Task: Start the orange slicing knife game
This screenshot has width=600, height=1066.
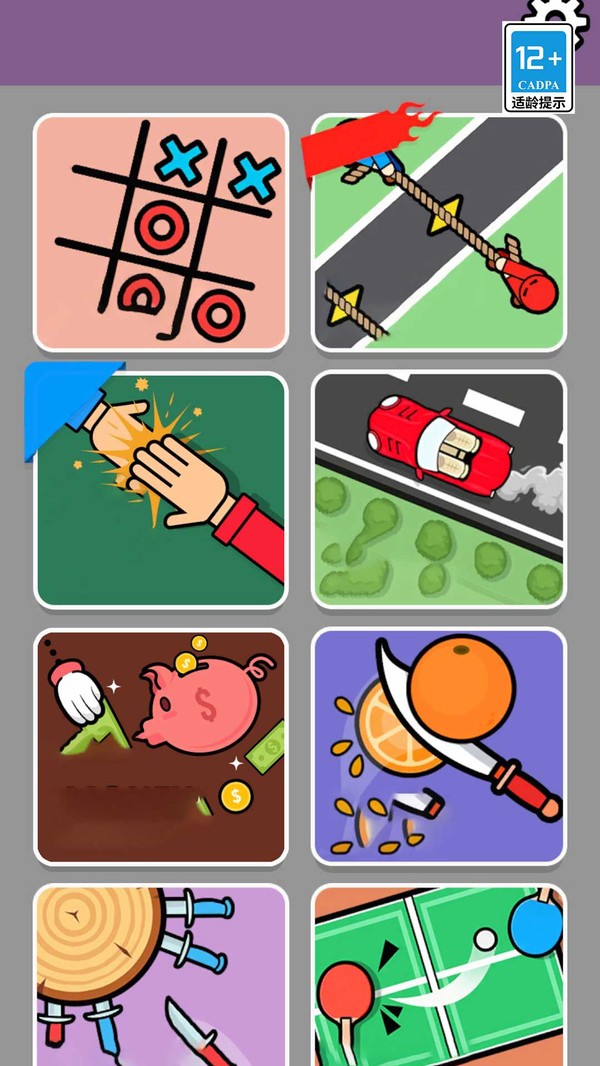Action: (439, 746)
